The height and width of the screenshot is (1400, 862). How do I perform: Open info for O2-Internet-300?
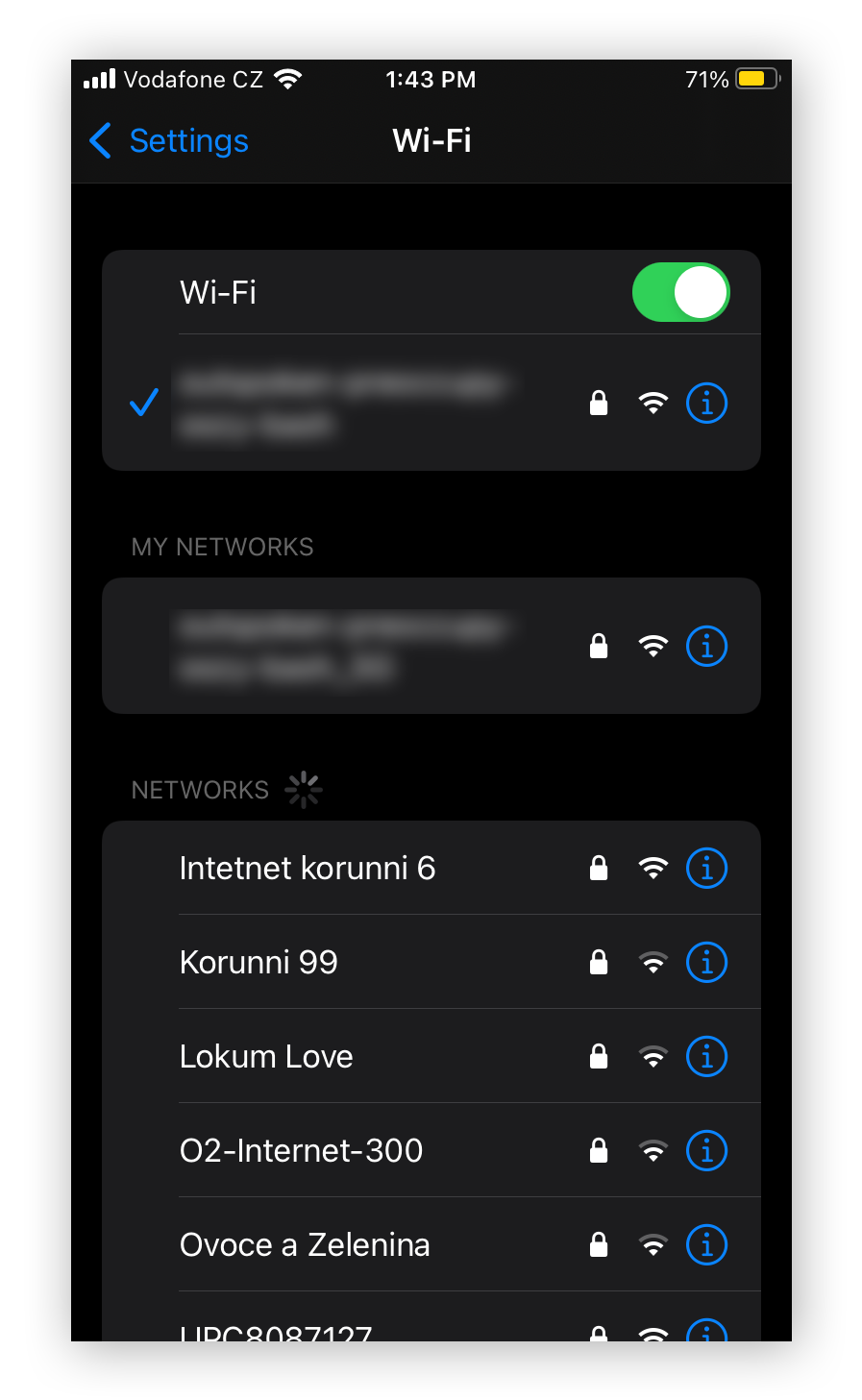[x=706, y=1151]
